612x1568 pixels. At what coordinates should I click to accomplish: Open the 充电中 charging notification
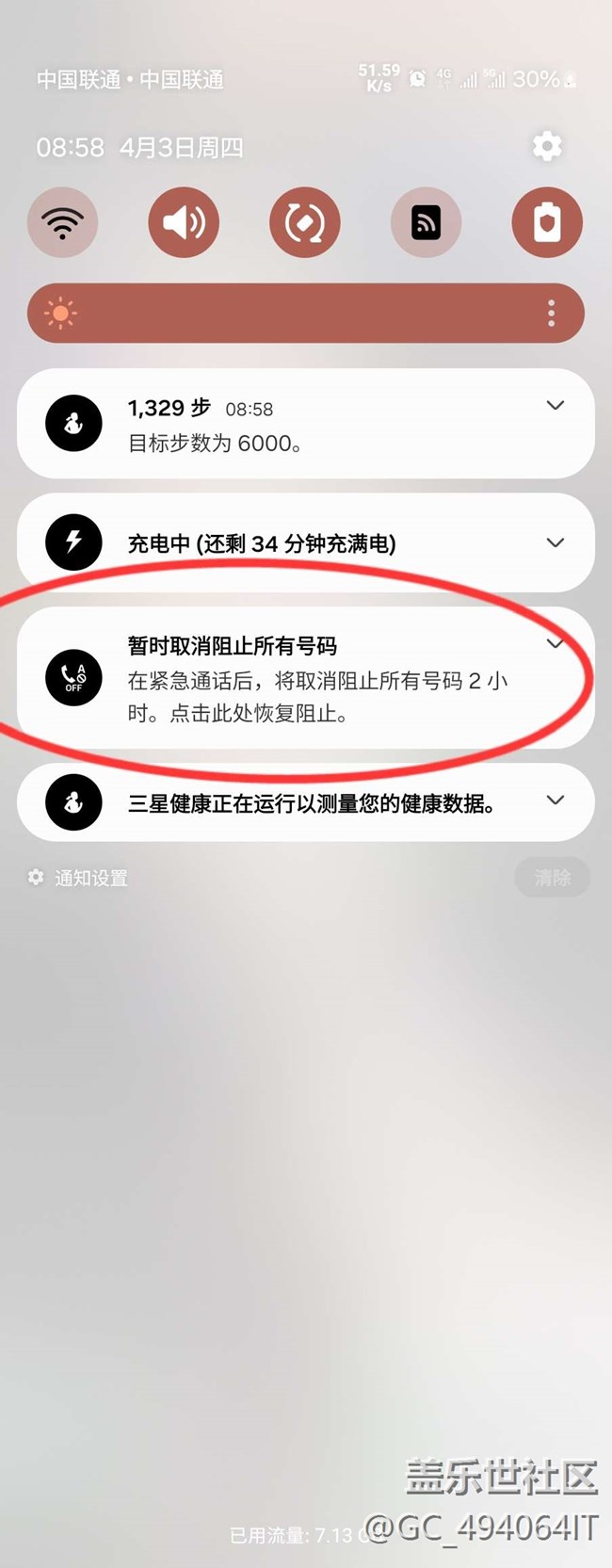pos(282,543)
